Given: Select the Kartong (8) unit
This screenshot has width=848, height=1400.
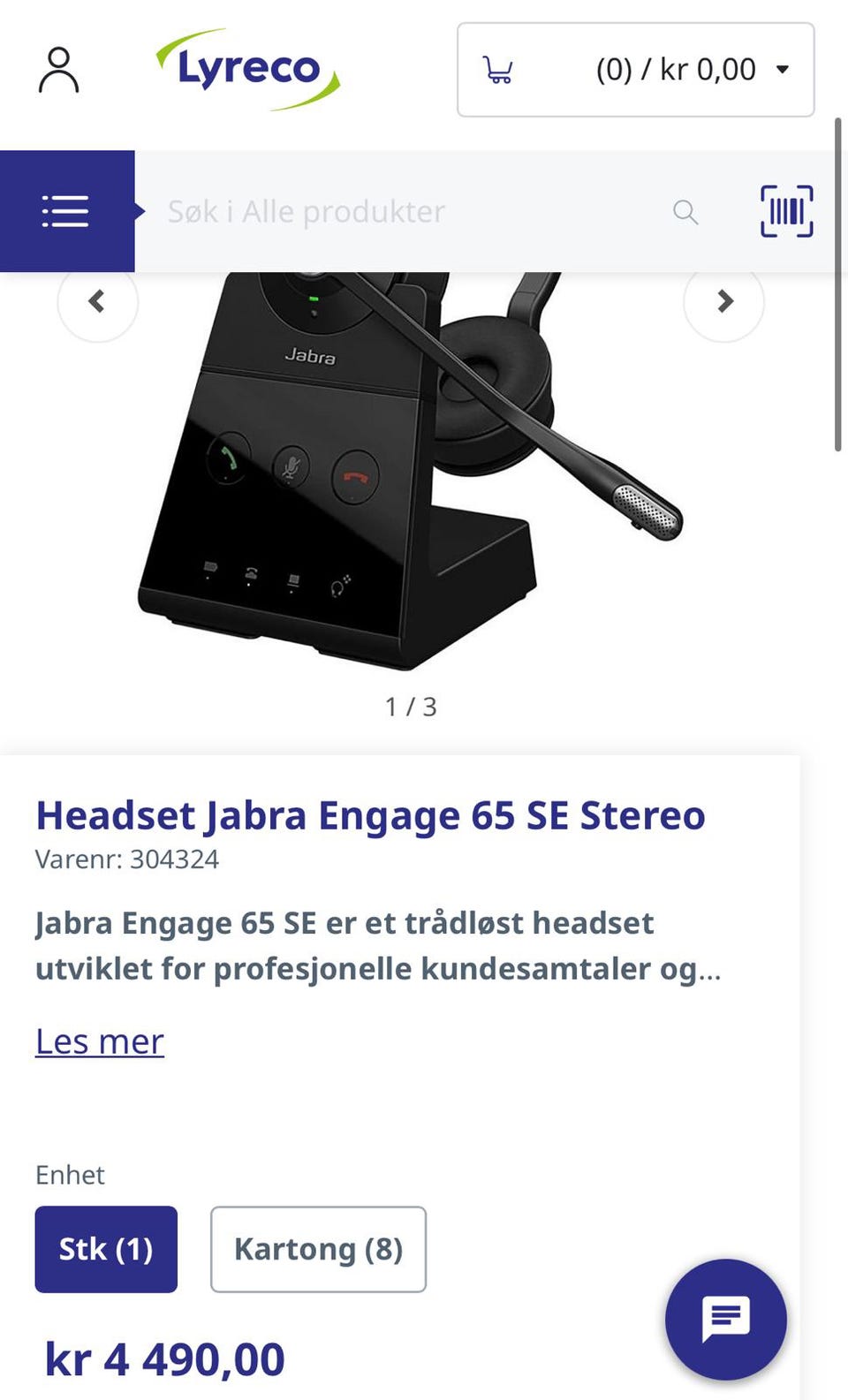Looking at the screenshot, I should coord(318,1249).
